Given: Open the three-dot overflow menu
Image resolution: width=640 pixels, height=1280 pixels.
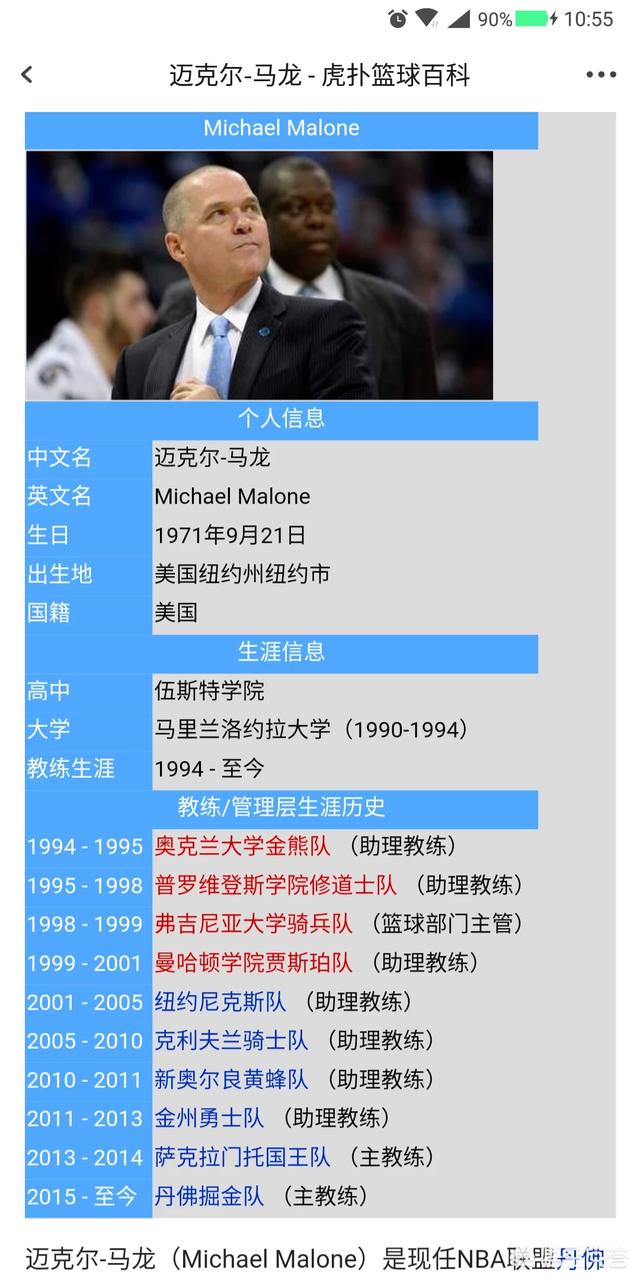Looking at the screenshot, I should [x=601, y=75].
